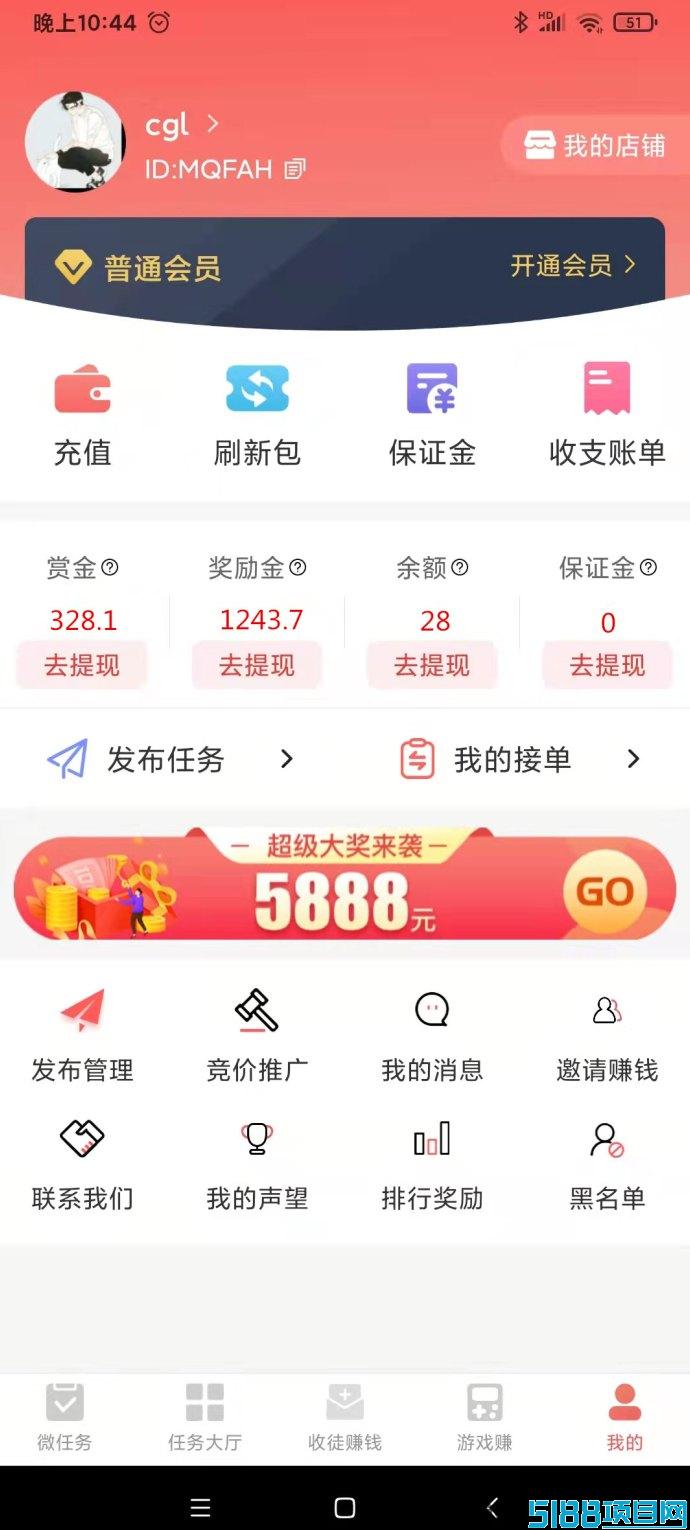The height and width of the screenshot is (1530, 690).
Task: Copy the user ID MQFAH
Action: [x=295, y=169]
